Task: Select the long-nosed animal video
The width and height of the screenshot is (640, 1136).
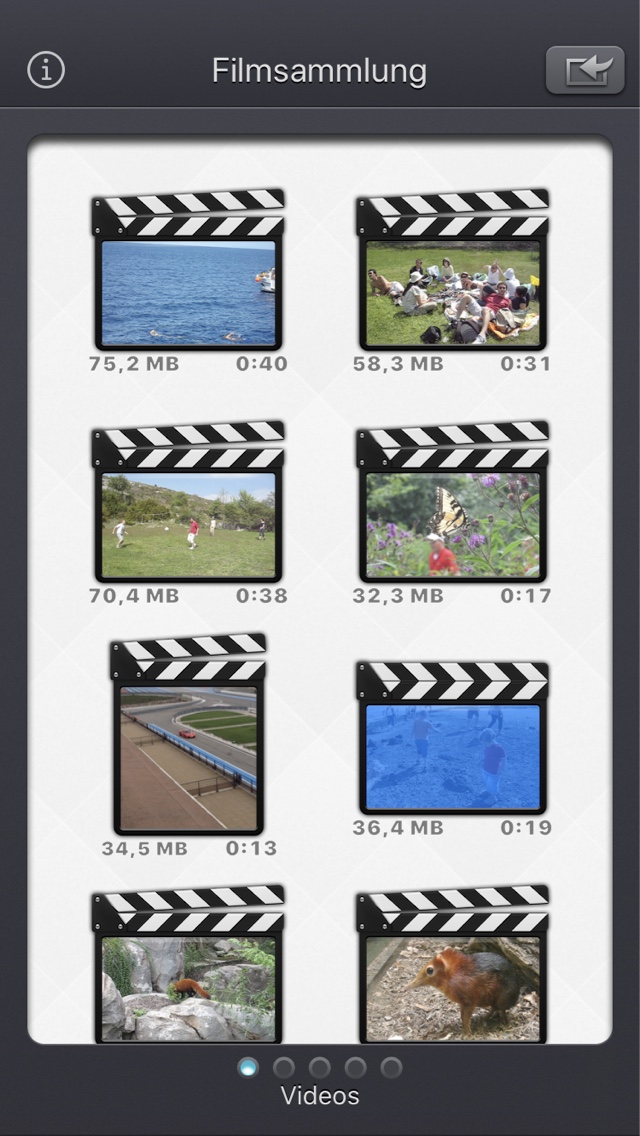Action: coord(452,987)
